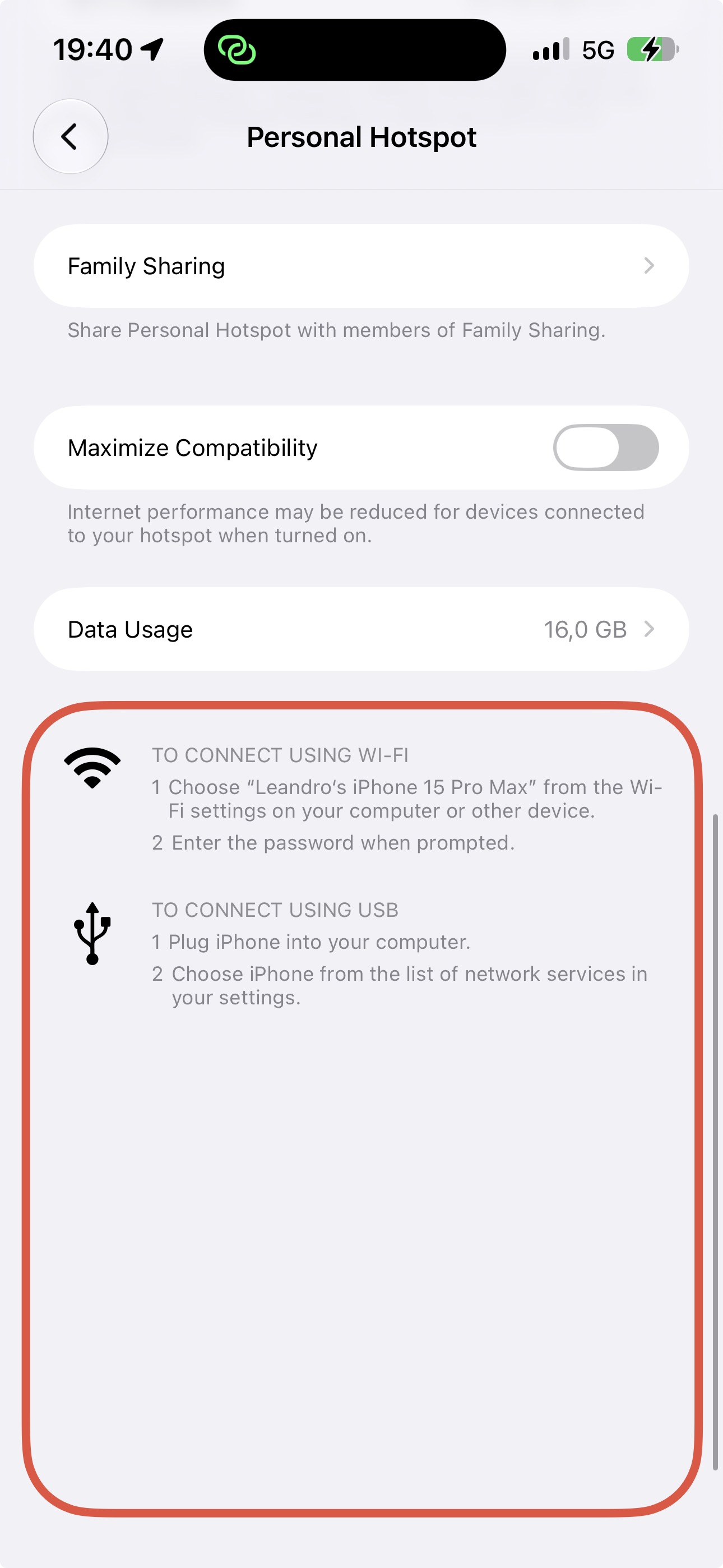Viewport: 723px width, 1568px height.
Task: Open Family Sharing settings
Action: click(361, 266)
